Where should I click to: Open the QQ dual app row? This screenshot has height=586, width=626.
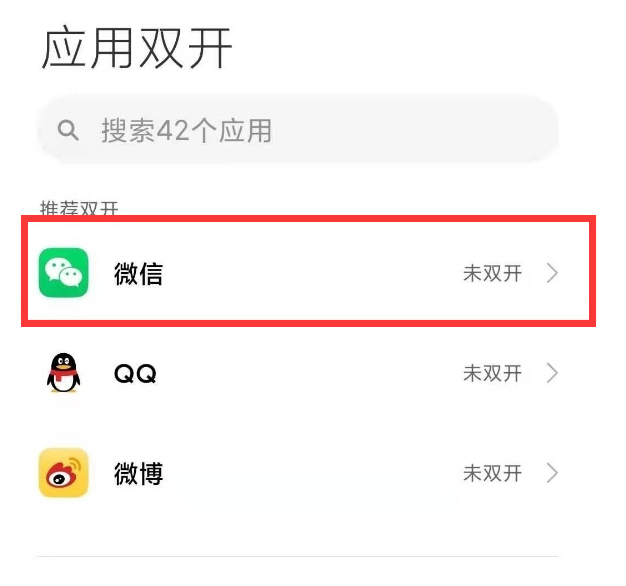(298, 374)
